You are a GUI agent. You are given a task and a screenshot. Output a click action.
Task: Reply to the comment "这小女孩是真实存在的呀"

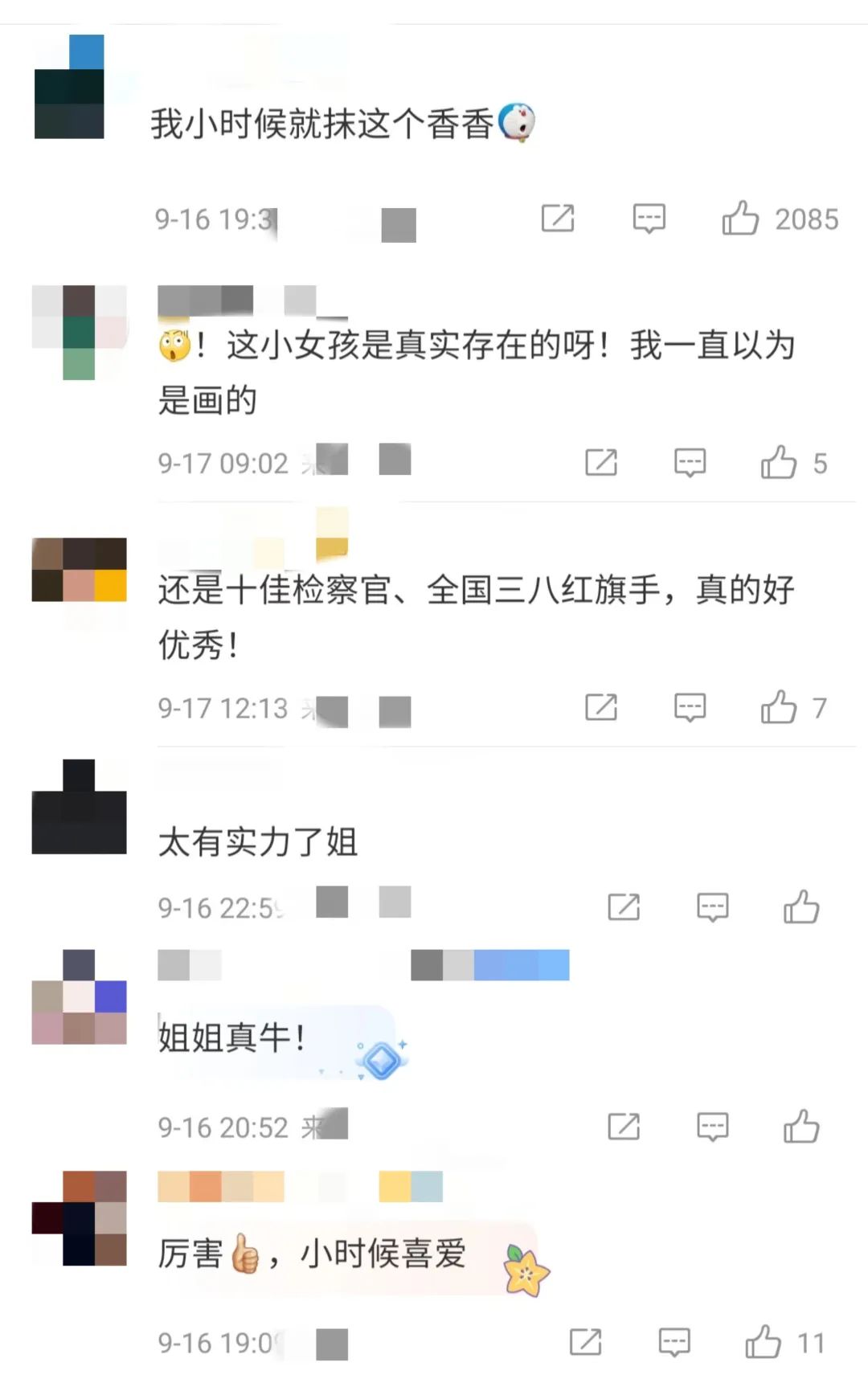690,463
